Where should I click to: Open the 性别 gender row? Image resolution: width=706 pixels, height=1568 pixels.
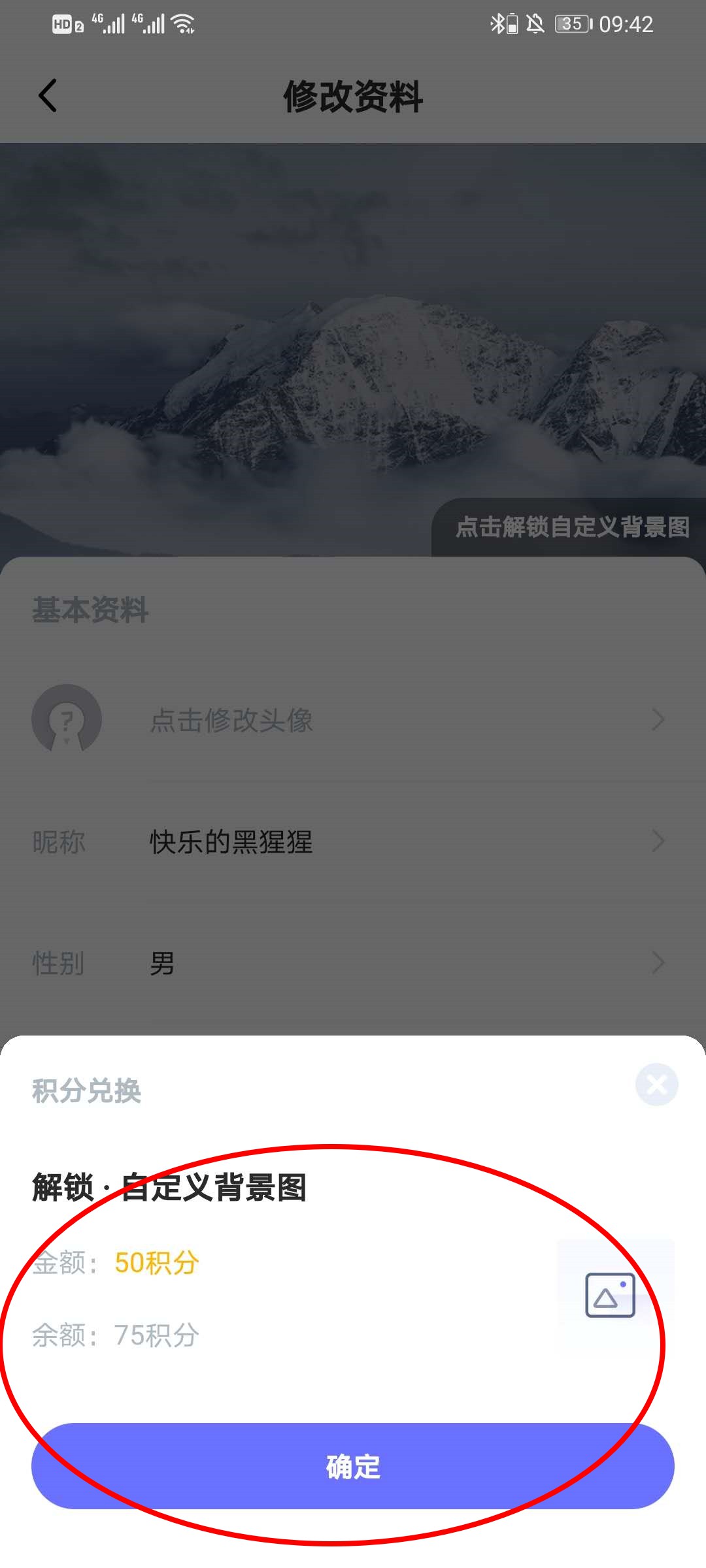(x=353, y=963)
